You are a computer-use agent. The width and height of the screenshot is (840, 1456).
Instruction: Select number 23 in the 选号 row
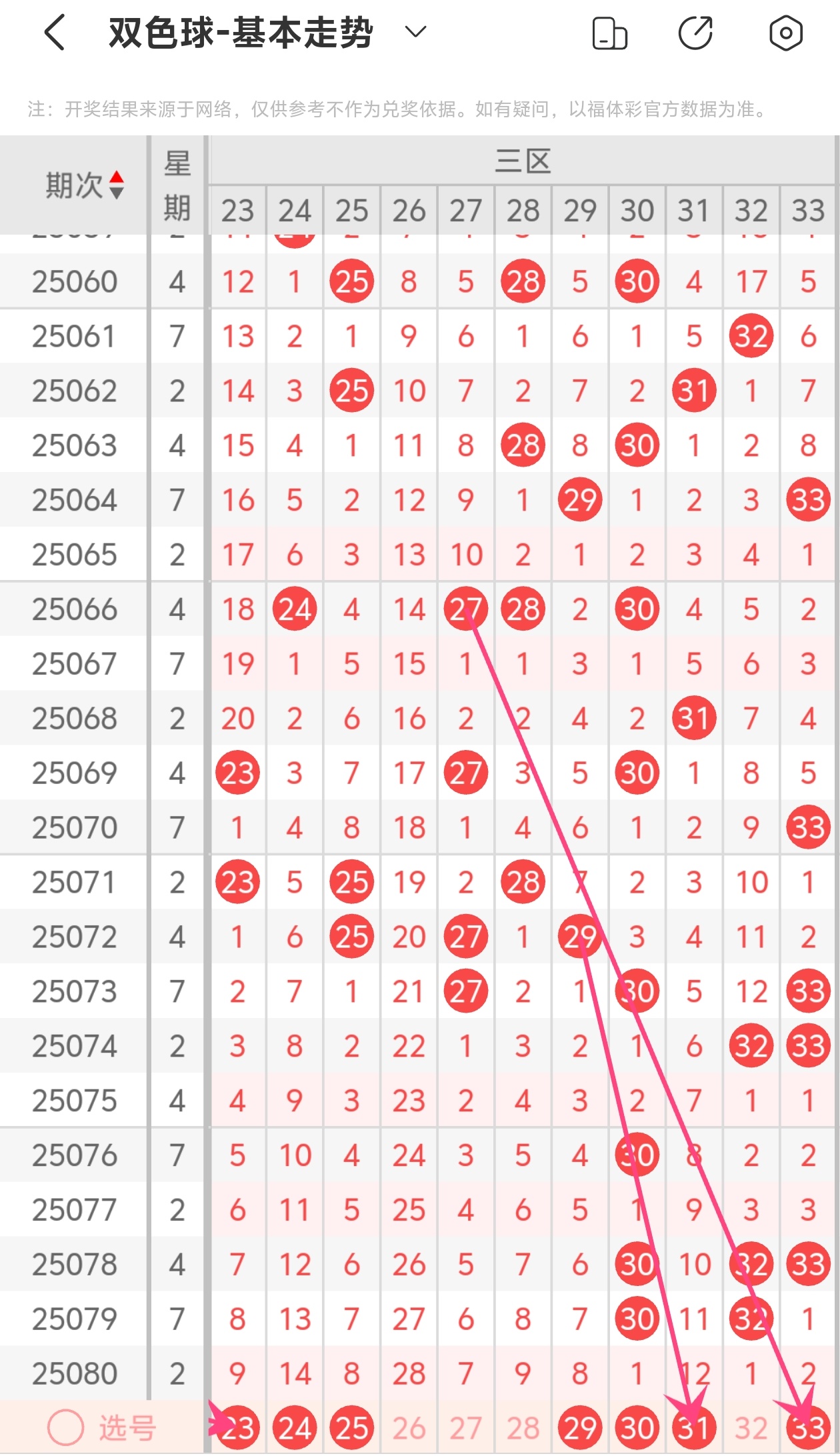(238, 1428)
